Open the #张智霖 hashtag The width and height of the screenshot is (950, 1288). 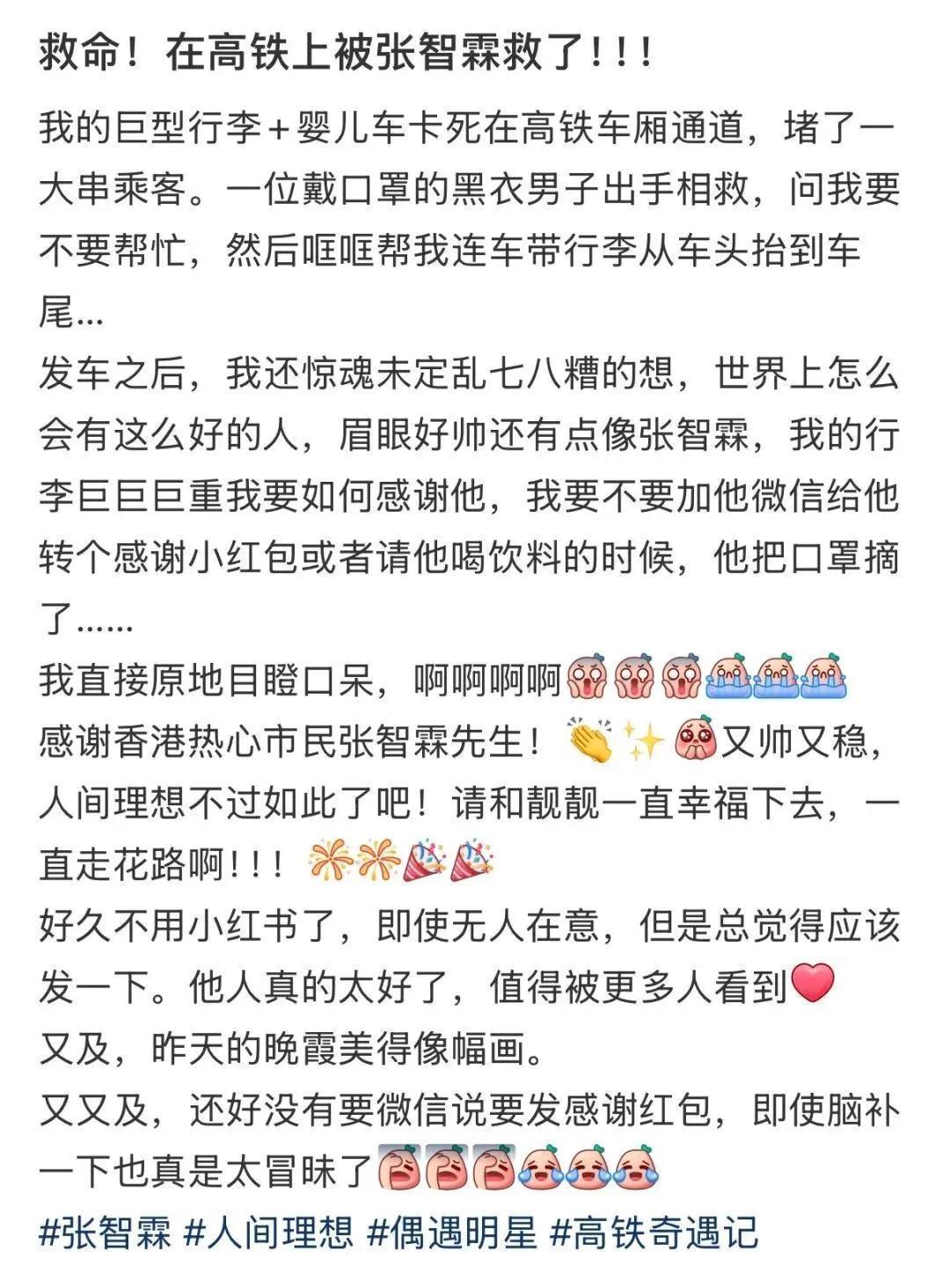[106, 1233]
